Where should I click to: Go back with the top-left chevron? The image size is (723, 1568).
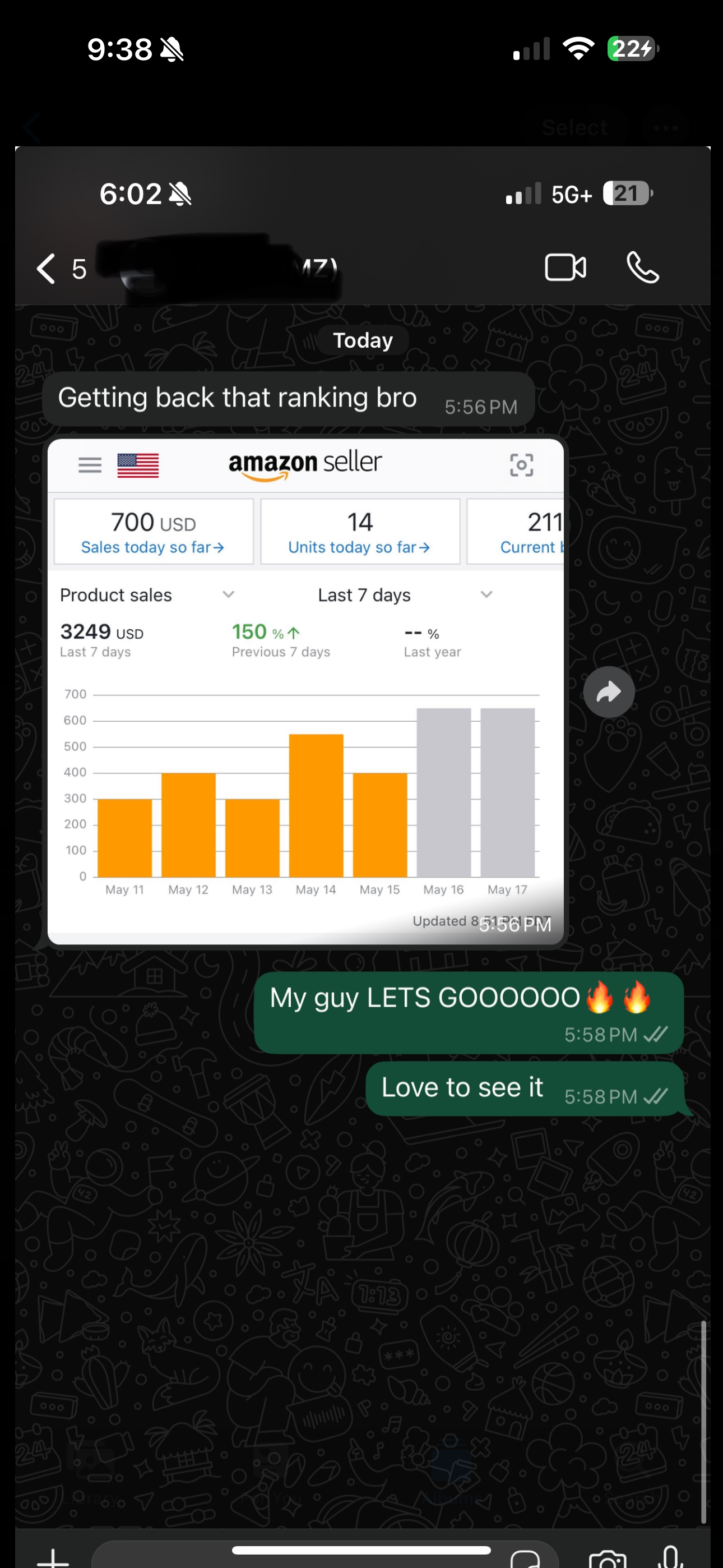pyautogui.click(x=31, y=128)
